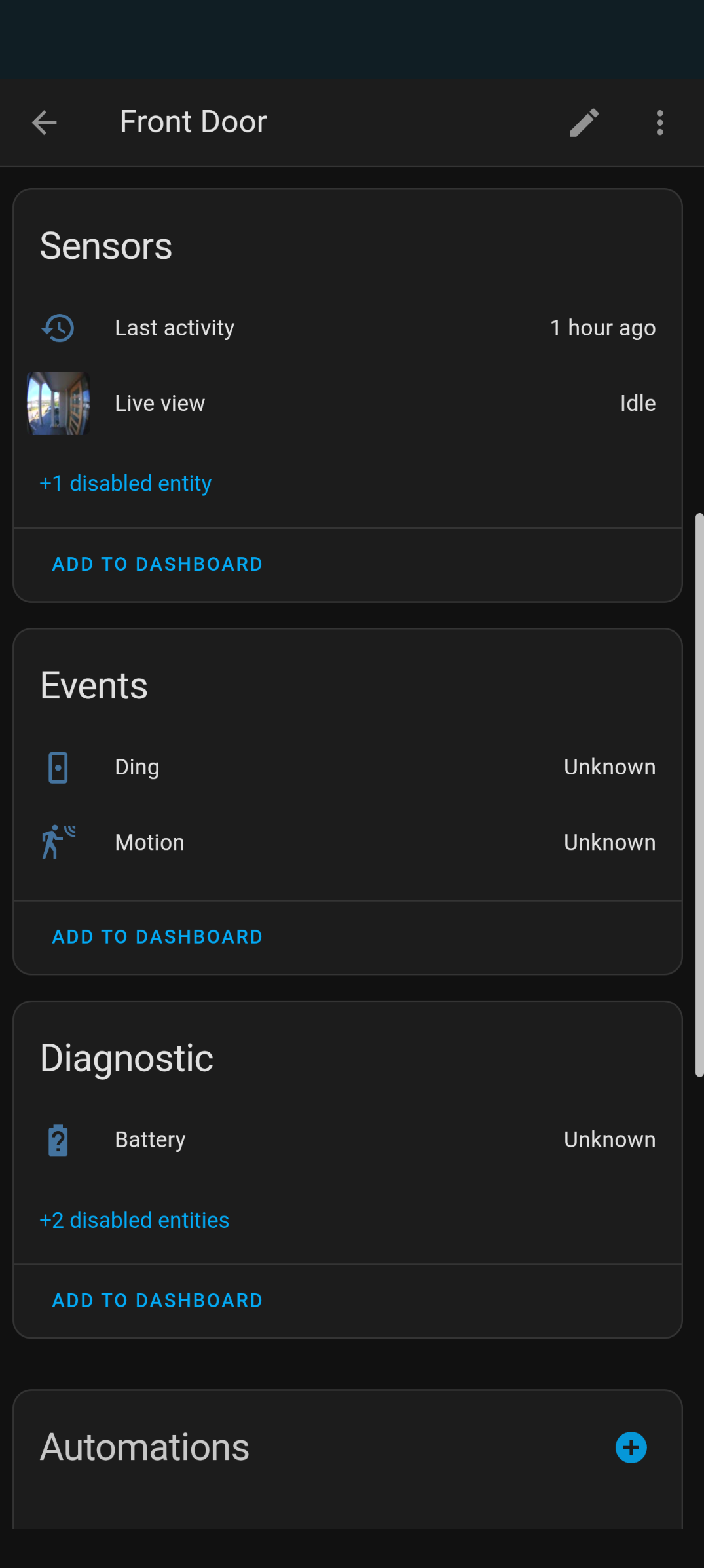Add Sensors card to dashboard
The height and width of the screenshot is (1568, 704).
pos(157,564)
